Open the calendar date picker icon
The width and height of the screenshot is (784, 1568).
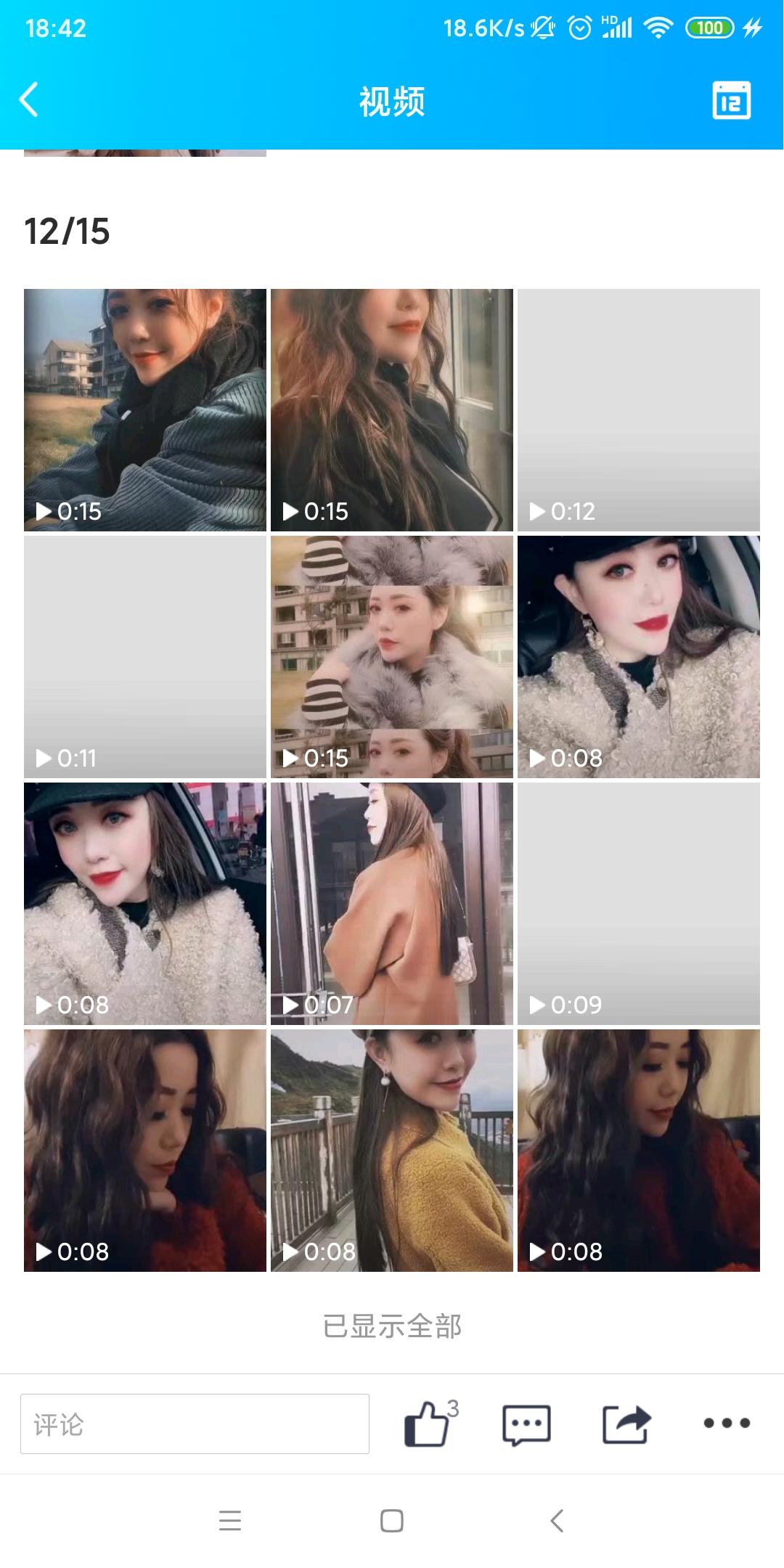click(731, 100)
